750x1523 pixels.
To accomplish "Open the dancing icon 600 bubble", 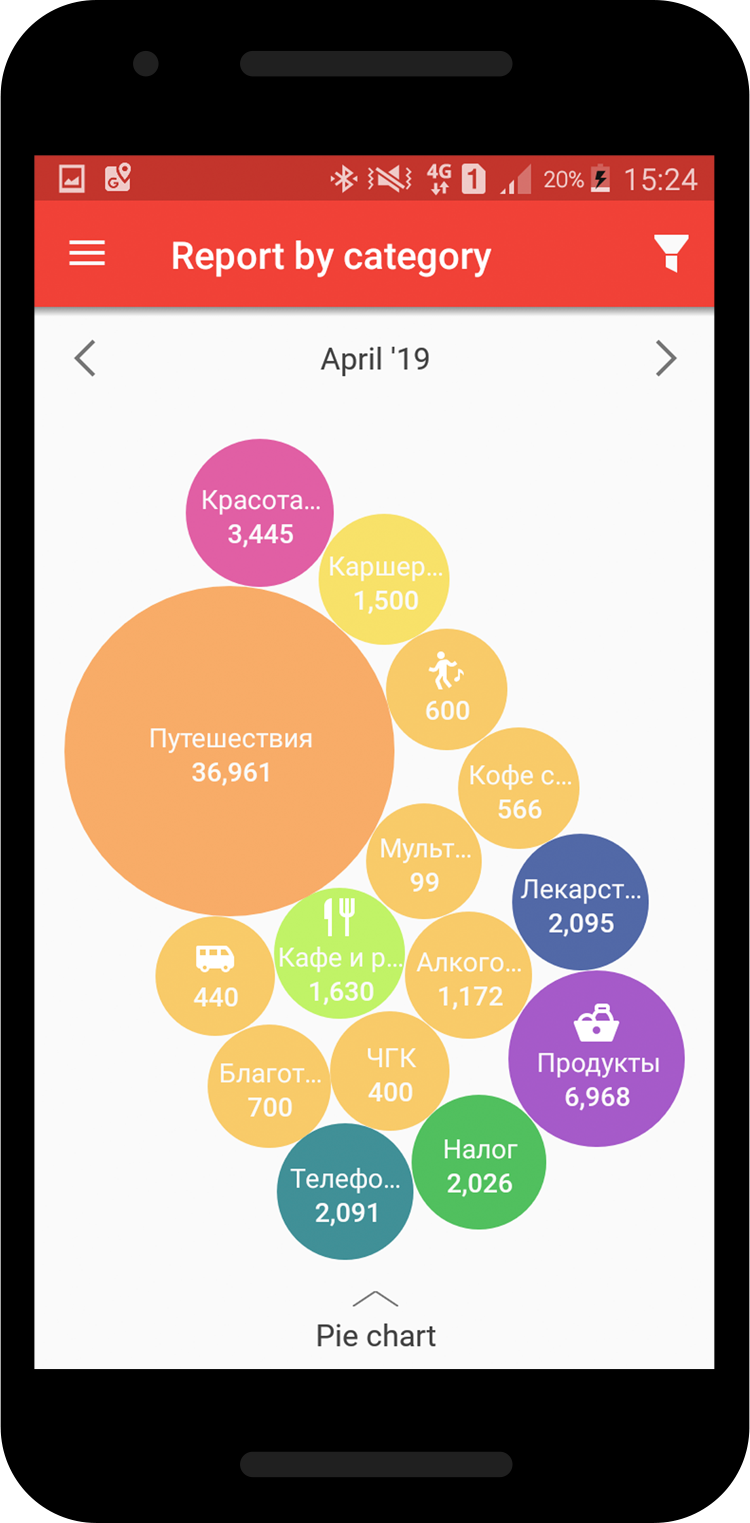I will 447,689.
